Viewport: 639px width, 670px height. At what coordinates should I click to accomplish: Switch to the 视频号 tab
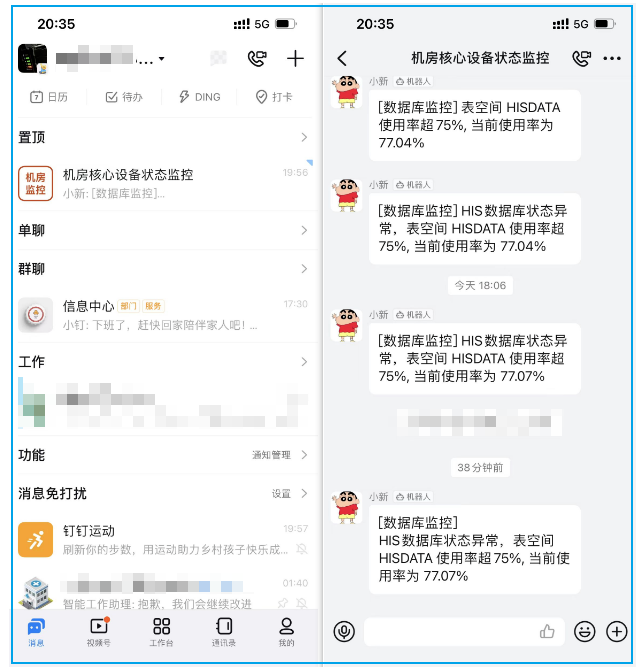pyautogui.click(x=99, y=632)
